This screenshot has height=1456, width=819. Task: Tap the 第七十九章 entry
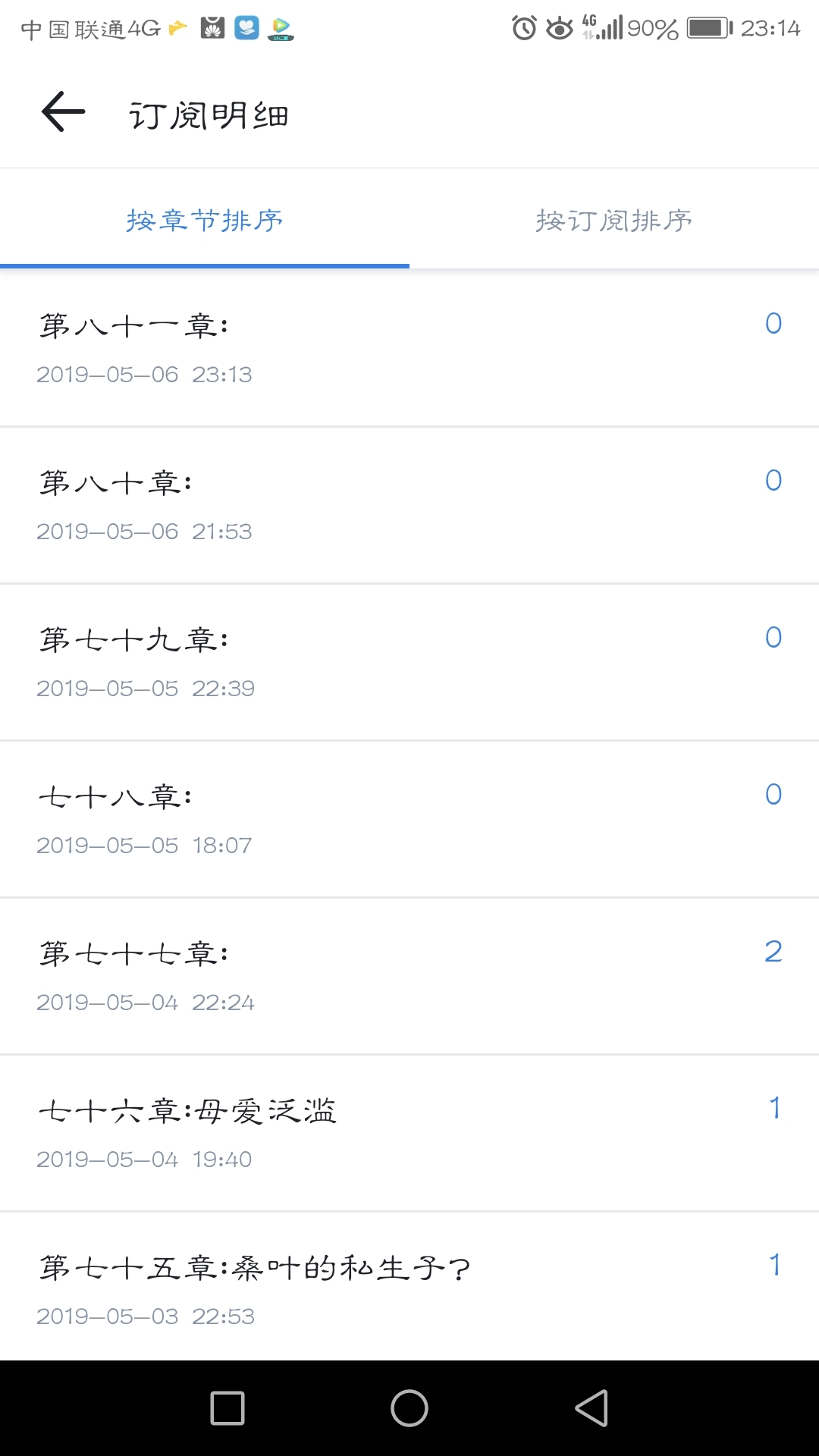coord(409,662)
